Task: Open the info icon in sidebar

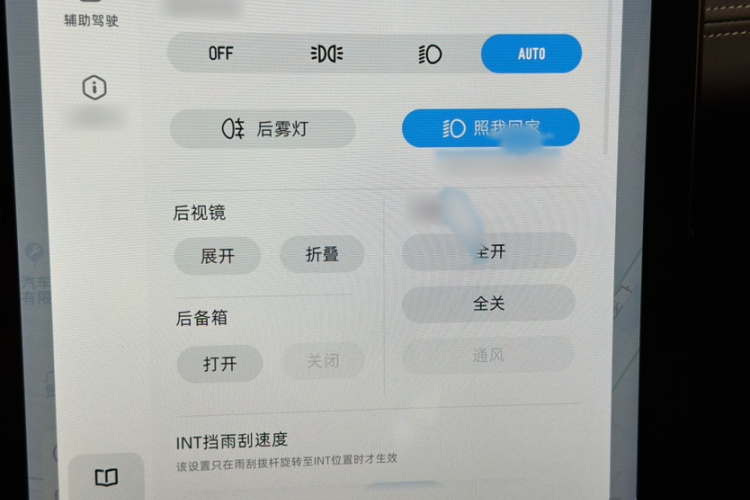Action: coord(94,88)
